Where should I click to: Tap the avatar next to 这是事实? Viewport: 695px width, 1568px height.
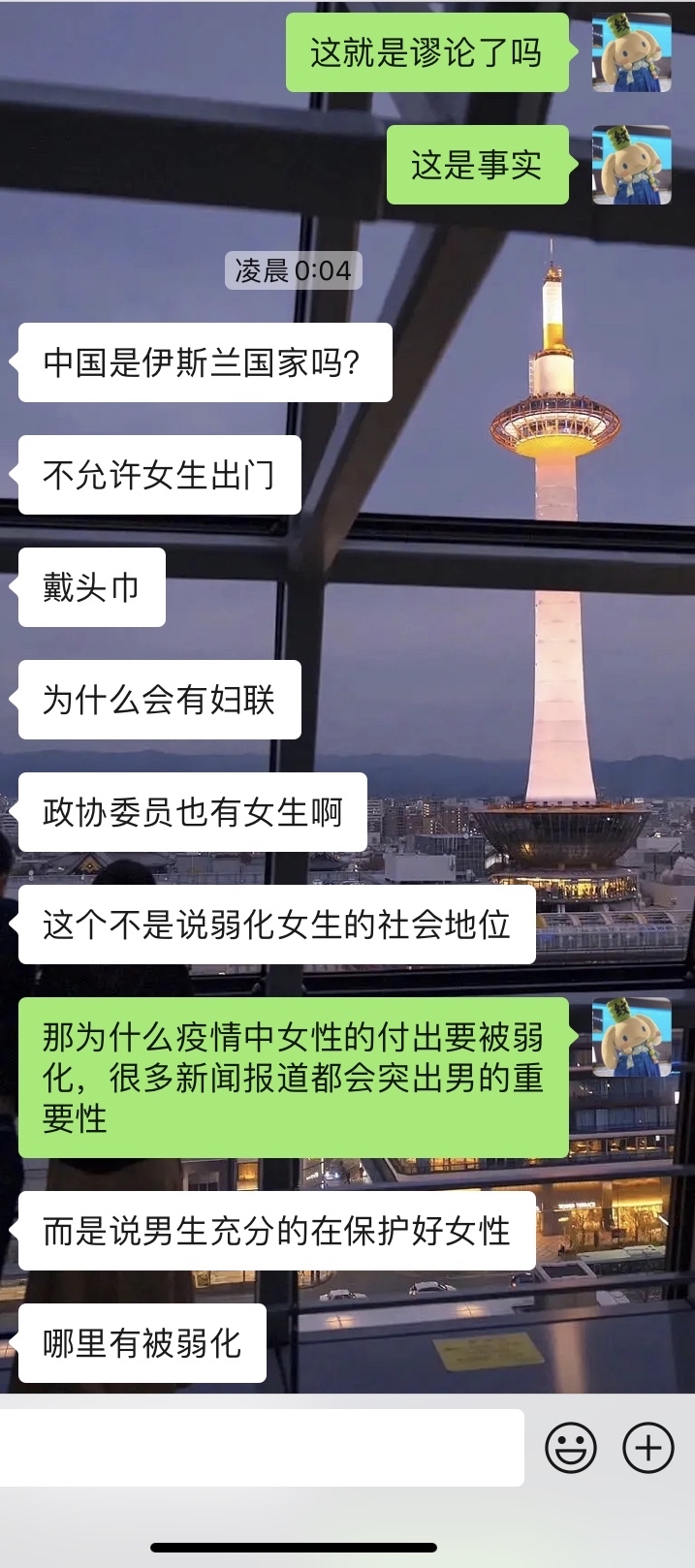[632, 165]
